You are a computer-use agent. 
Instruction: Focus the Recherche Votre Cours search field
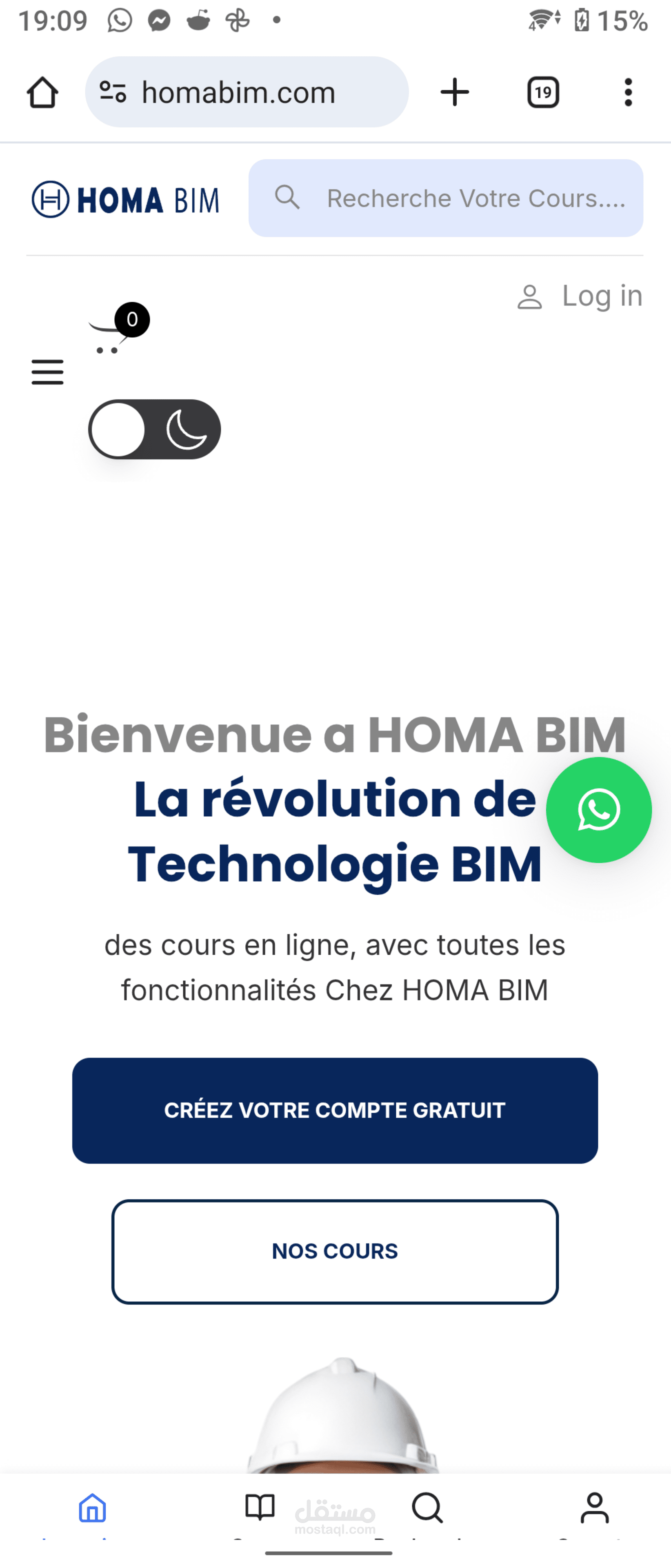point(462,198)
